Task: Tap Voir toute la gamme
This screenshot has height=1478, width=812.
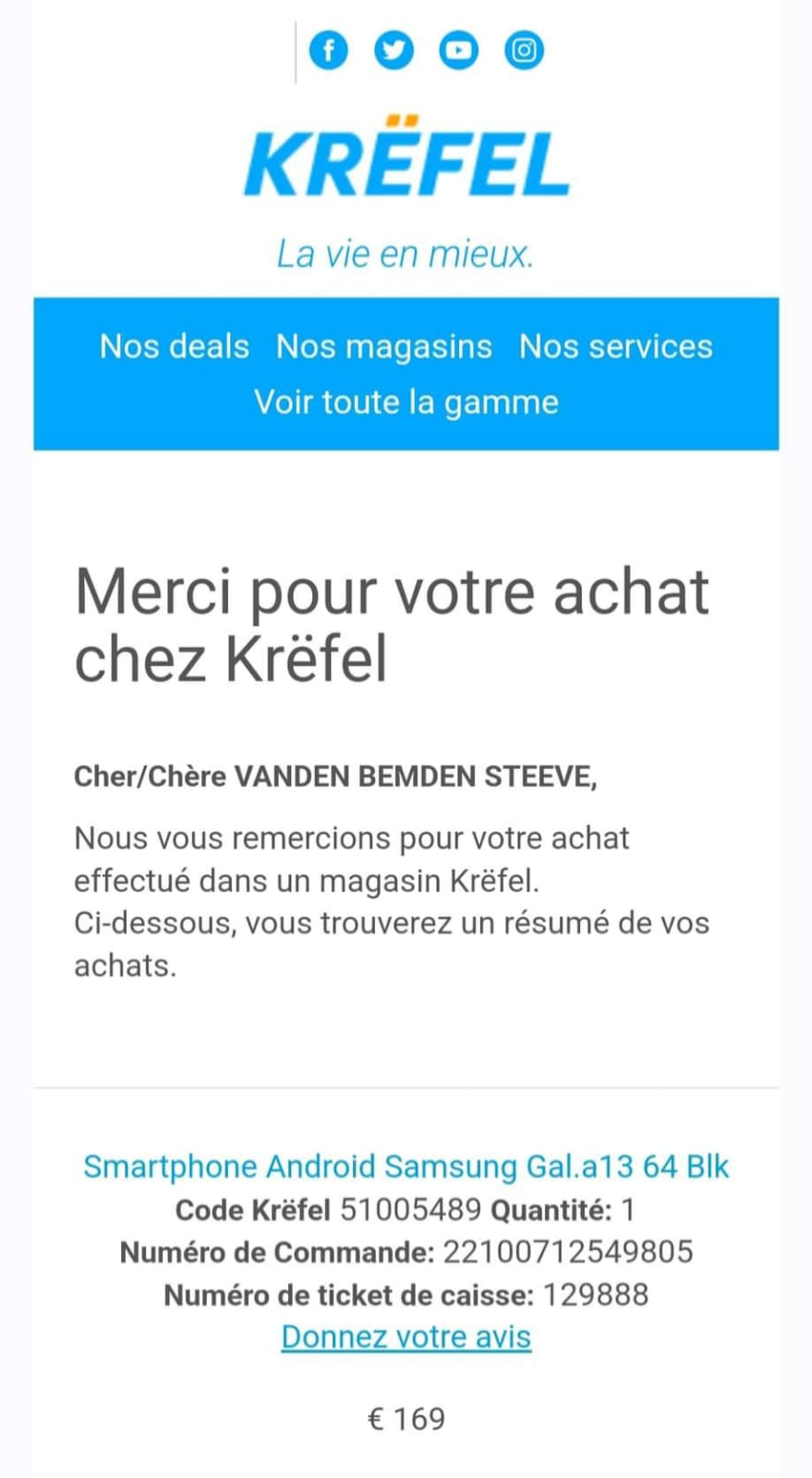Action: [406, 403]
